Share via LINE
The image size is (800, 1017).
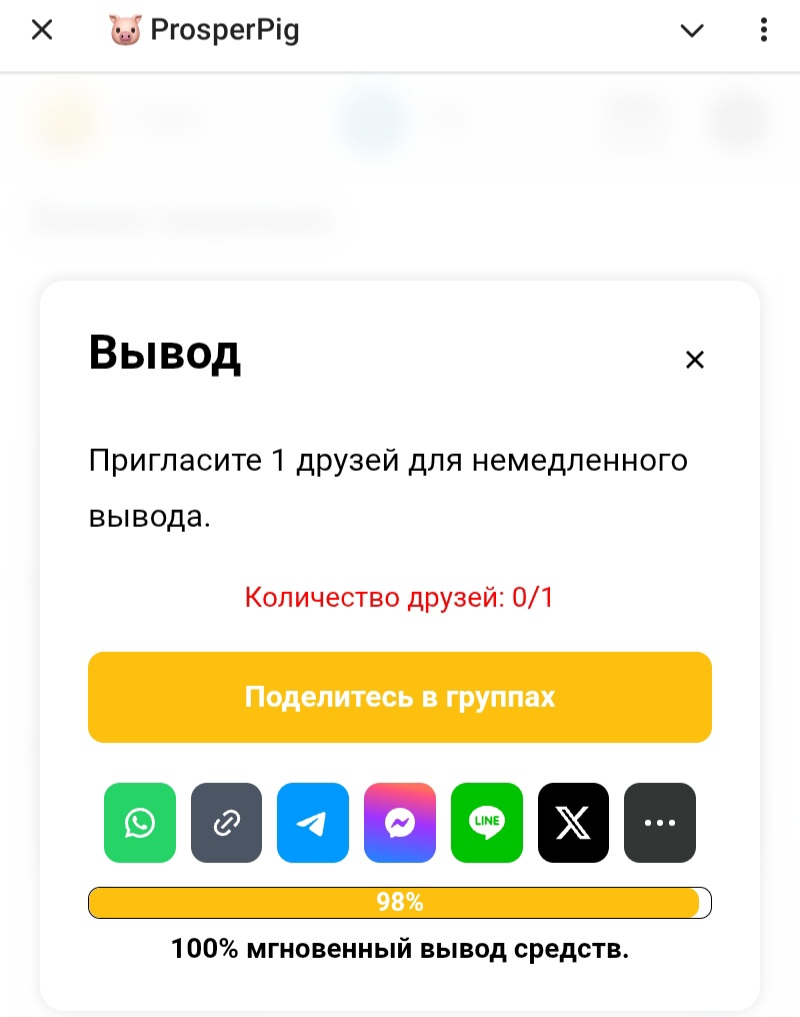pos(487,823)
